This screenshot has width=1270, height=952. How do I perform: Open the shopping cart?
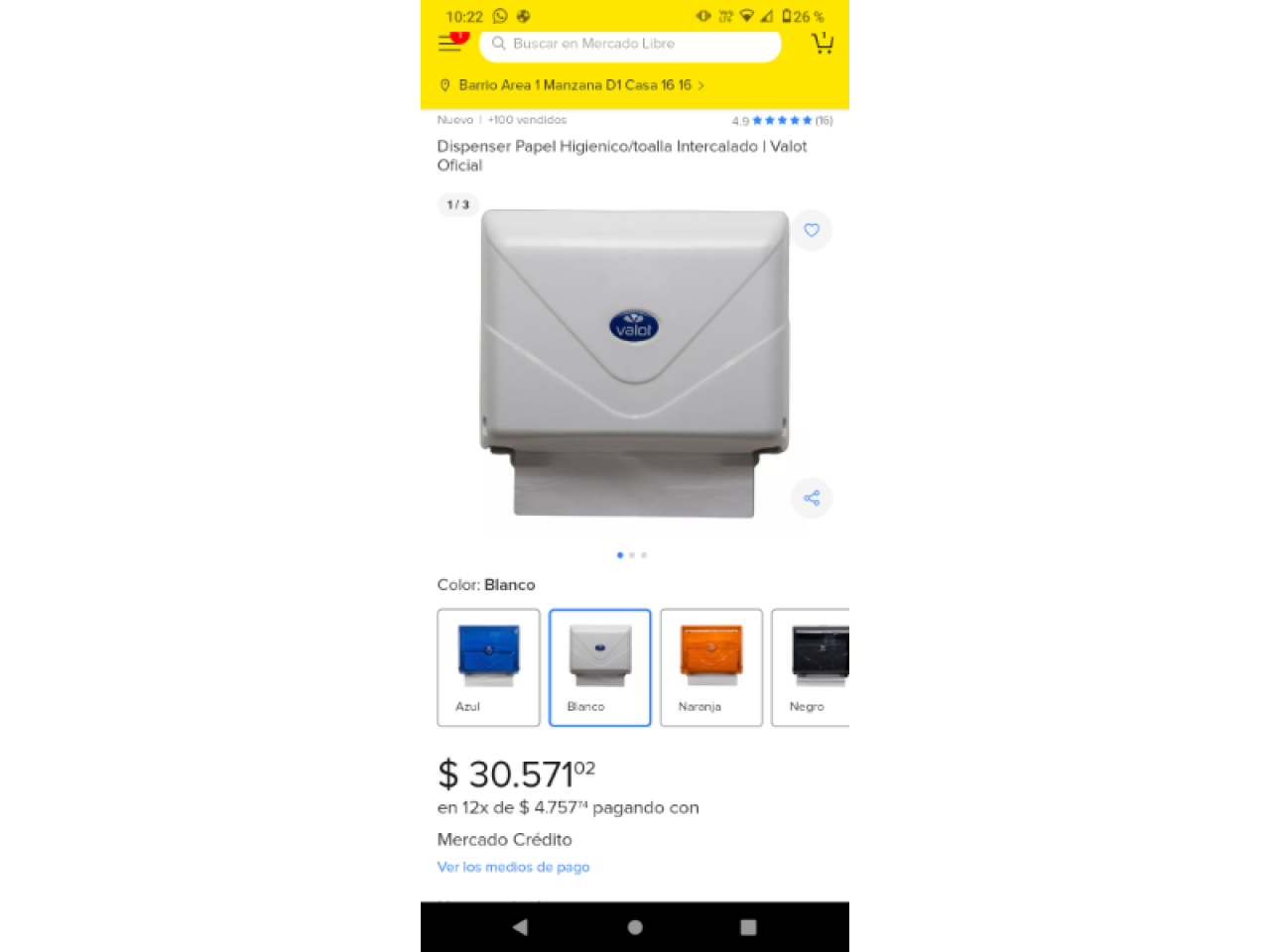(822, 44)
